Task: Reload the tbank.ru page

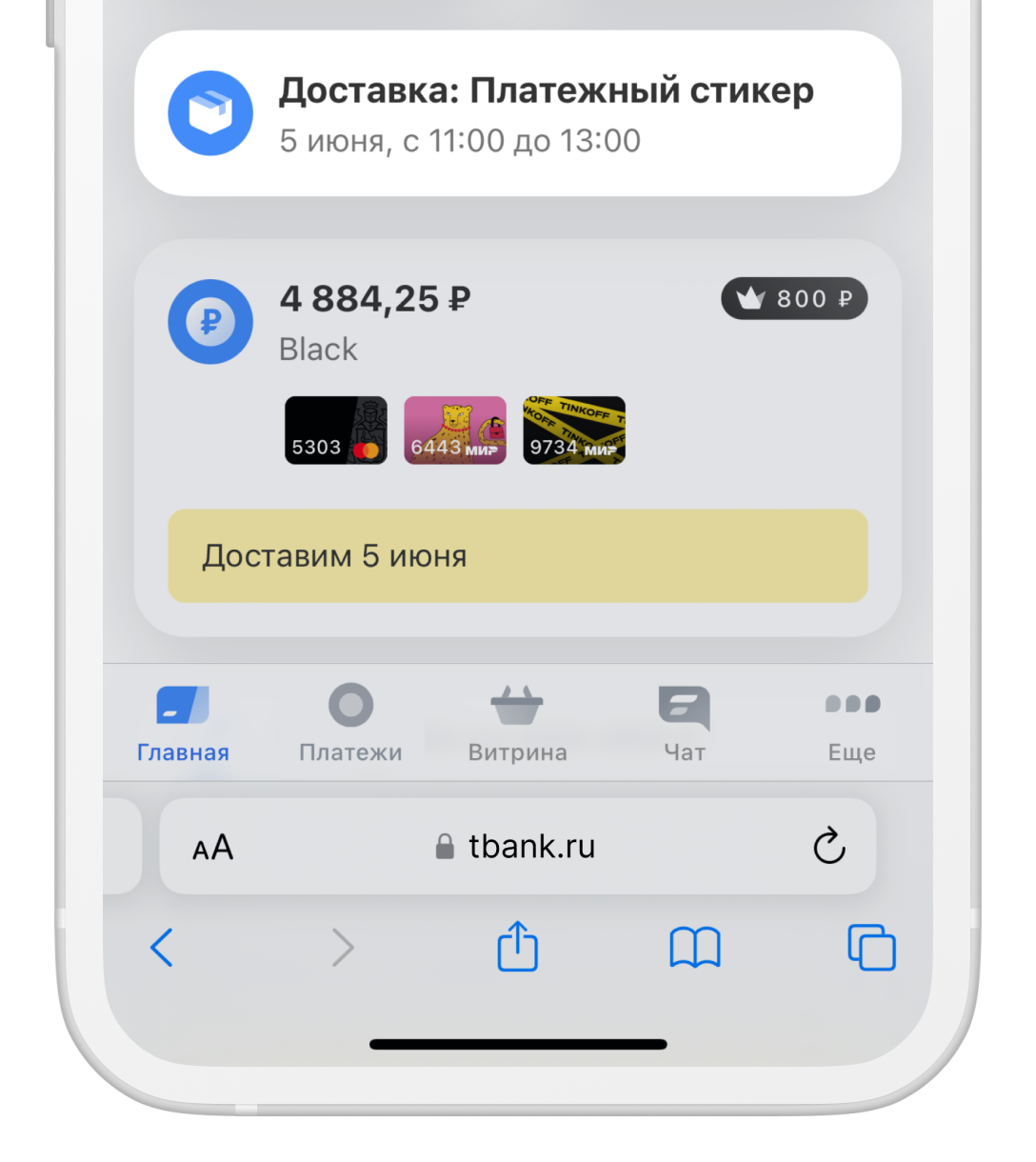Action: point(828,847)
